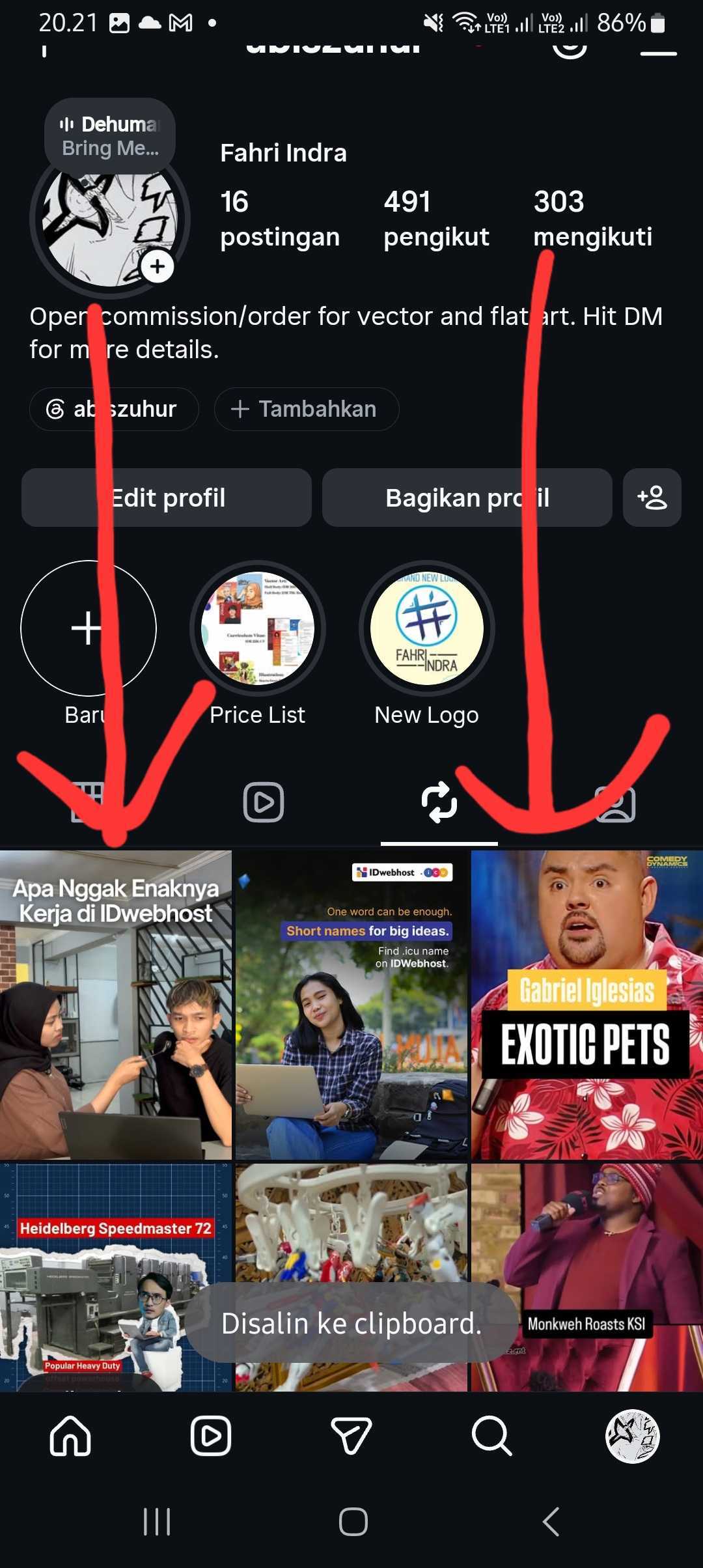Open the Threads badge link
Image resolution: width=703 pixels, height=1568 pixels.
coord(114,409)
